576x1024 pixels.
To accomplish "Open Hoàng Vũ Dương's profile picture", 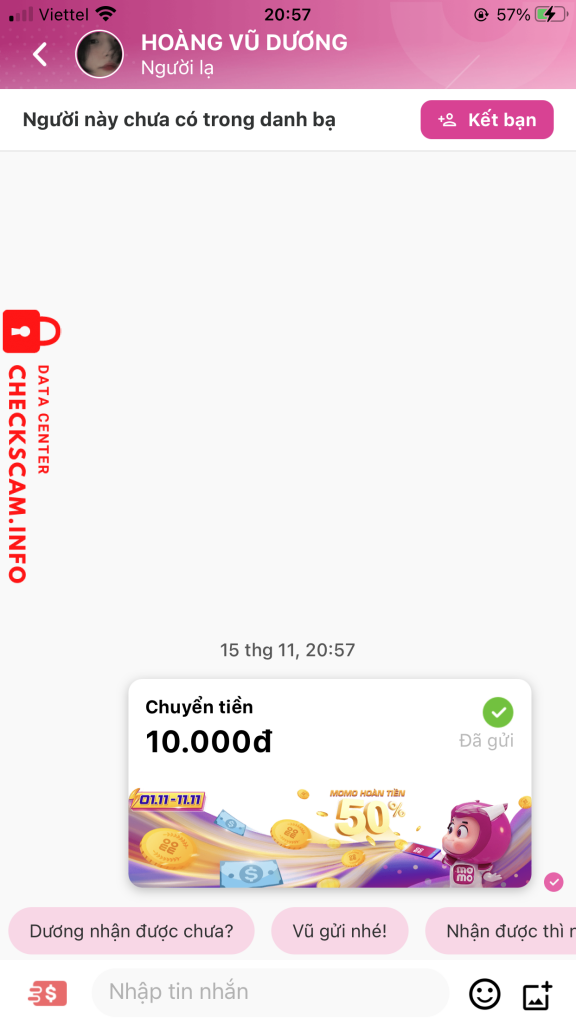I will [99, 54].
